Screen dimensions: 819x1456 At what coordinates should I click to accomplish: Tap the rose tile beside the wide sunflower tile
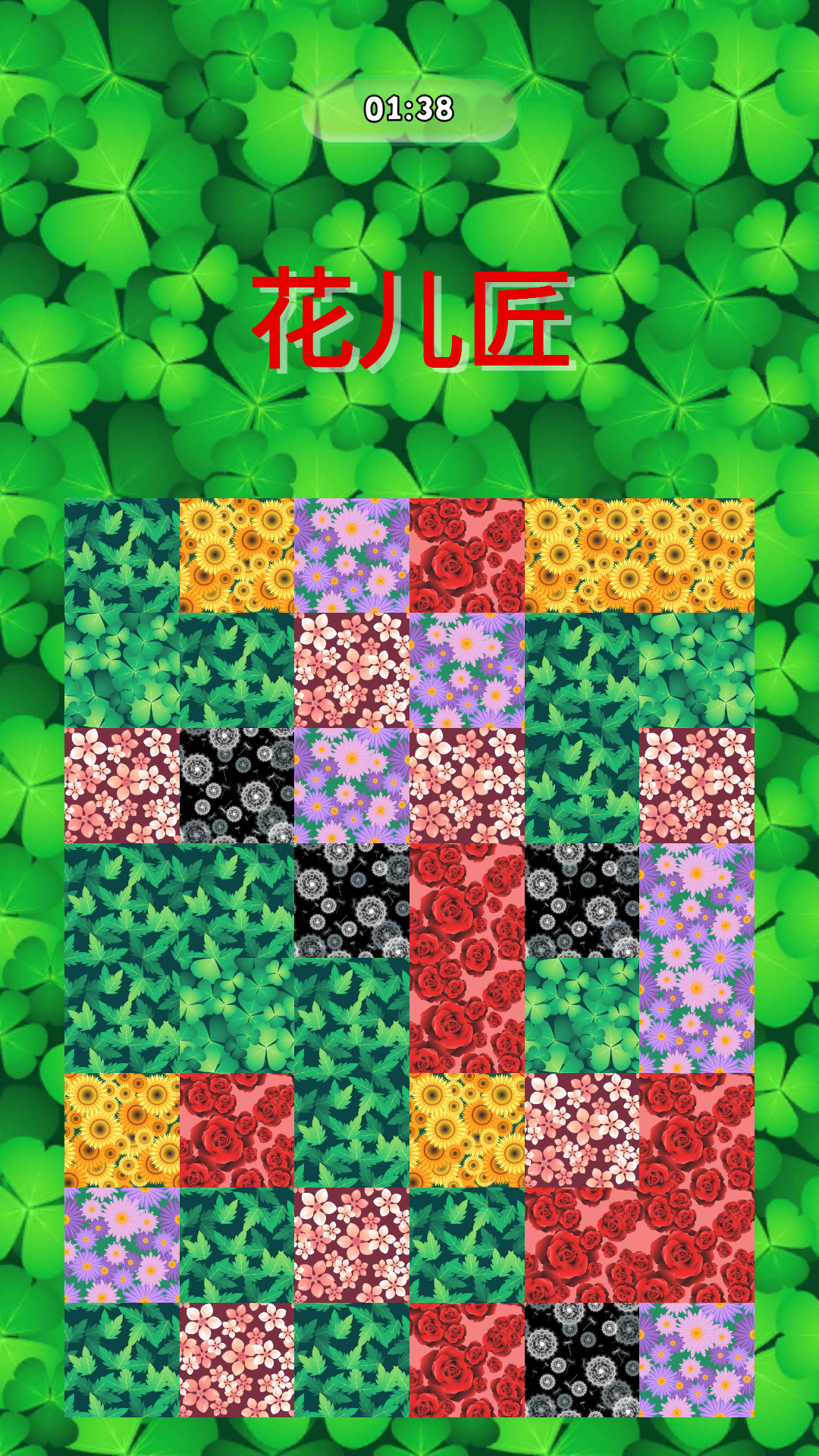[x=466, y=556]
